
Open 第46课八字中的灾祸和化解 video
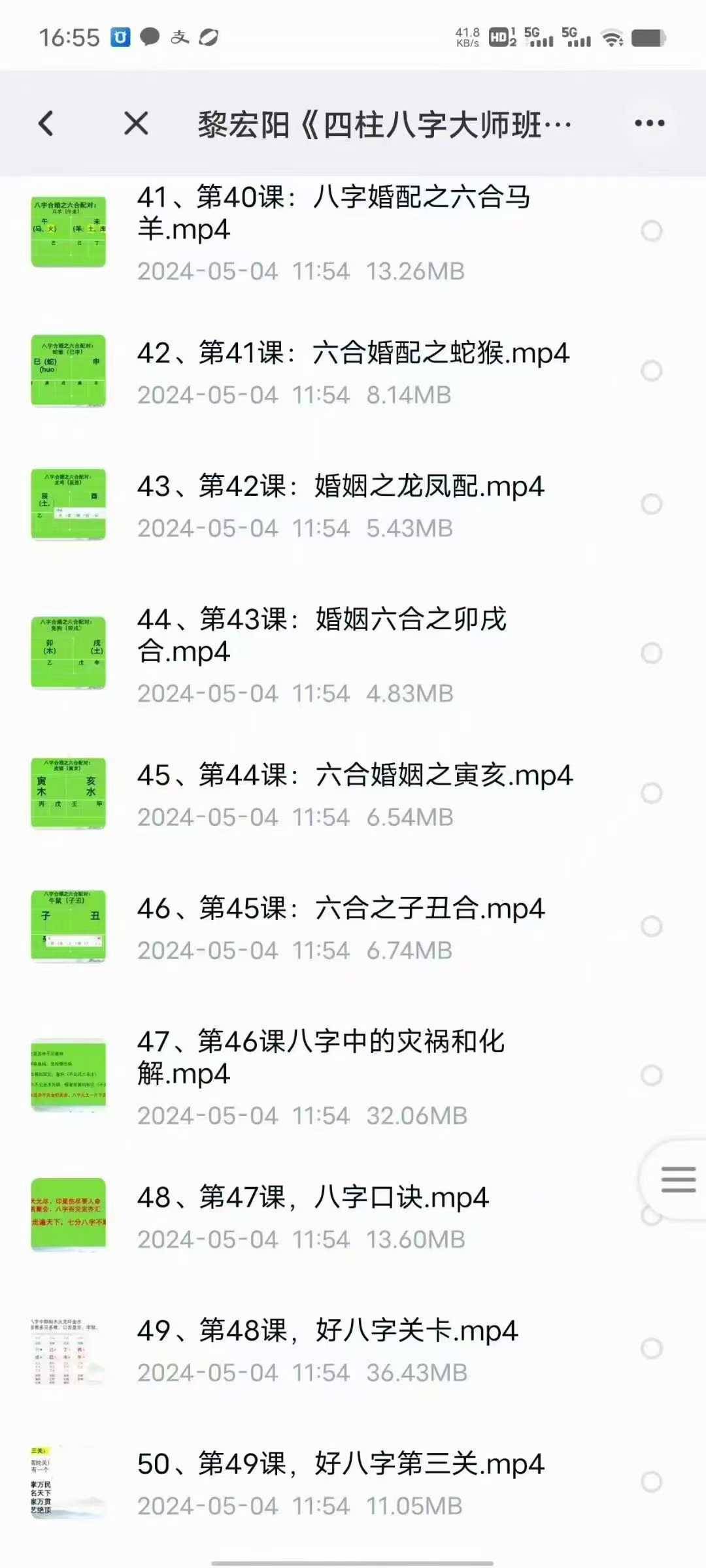point(320,1057)
